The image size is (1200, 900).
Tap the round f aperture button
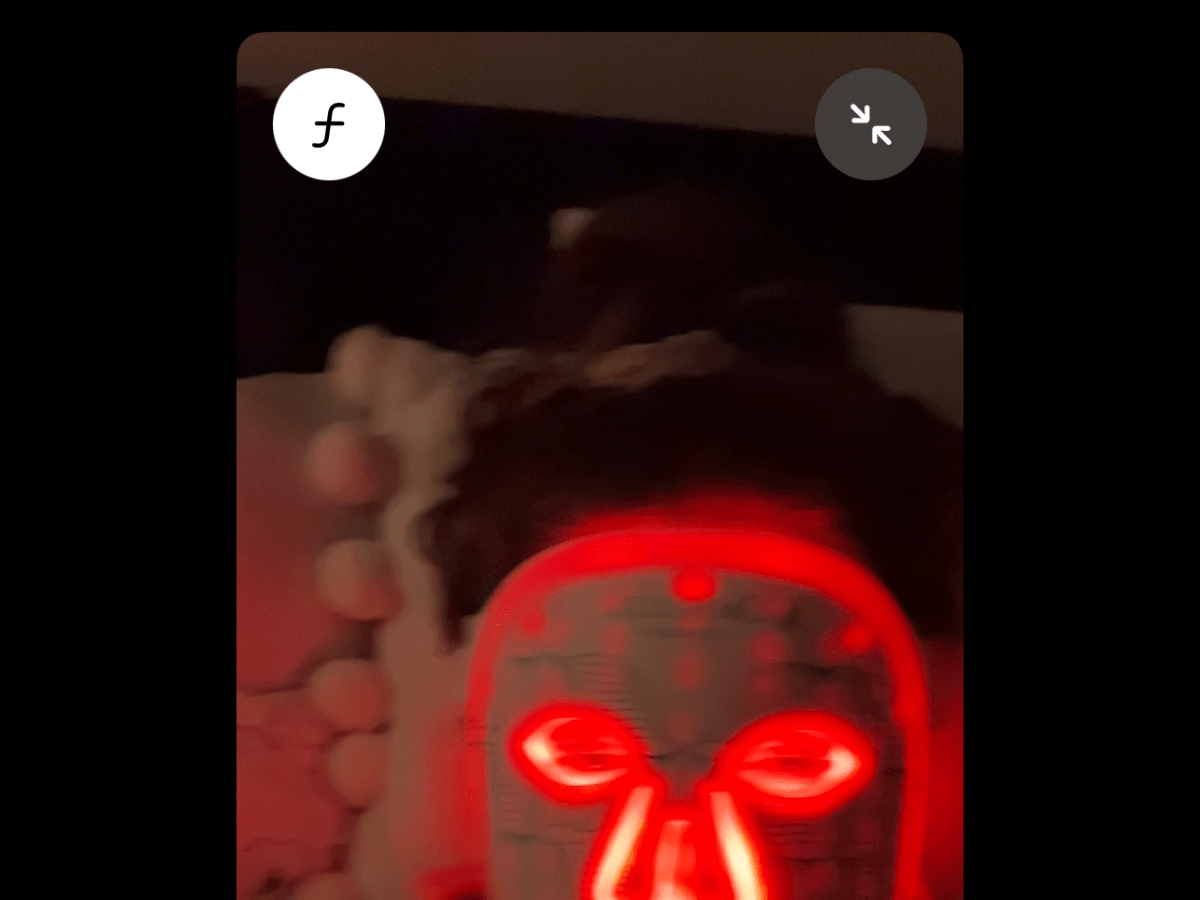click(x=329, y=125)
